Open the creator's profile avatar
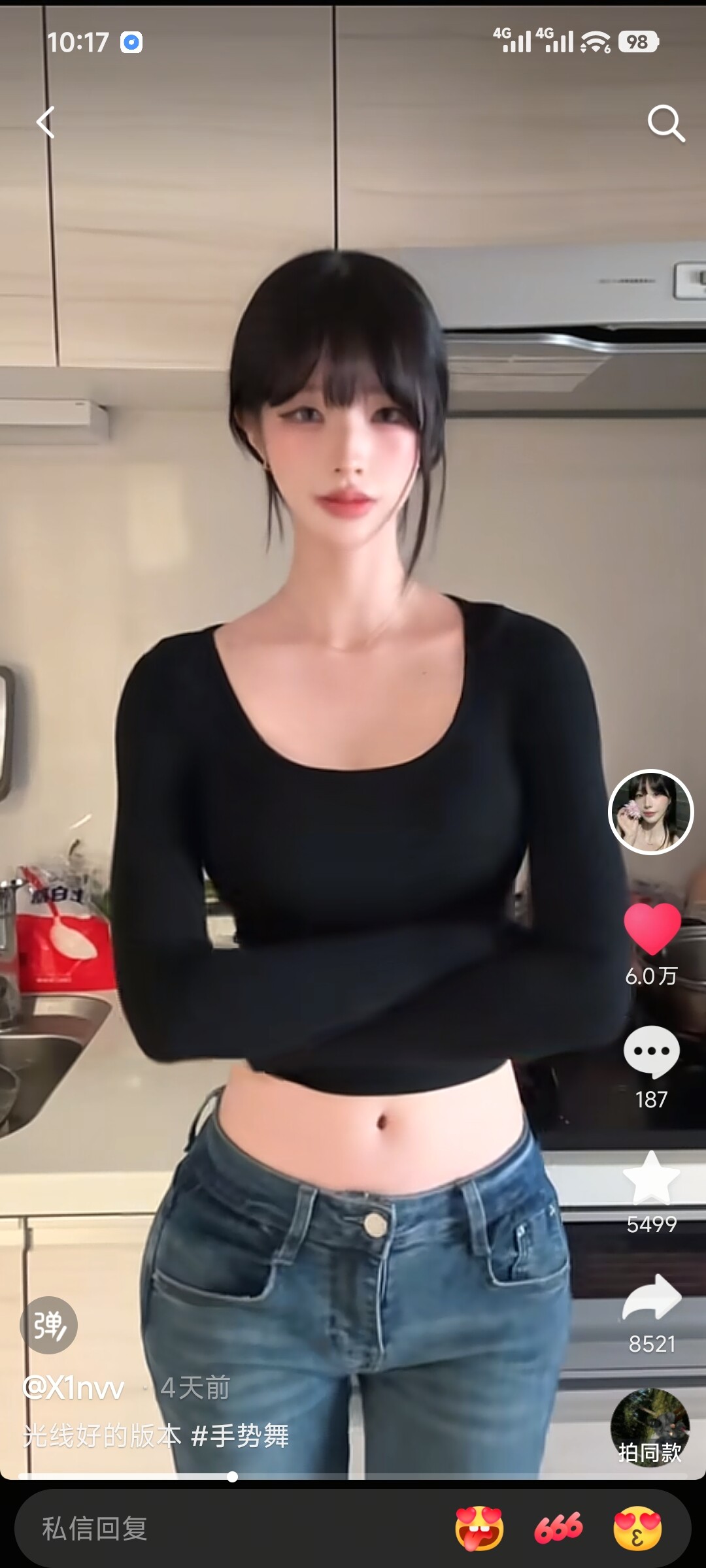Image resolution: width=706 pixels, height=1568 pixels. [650, 812]
